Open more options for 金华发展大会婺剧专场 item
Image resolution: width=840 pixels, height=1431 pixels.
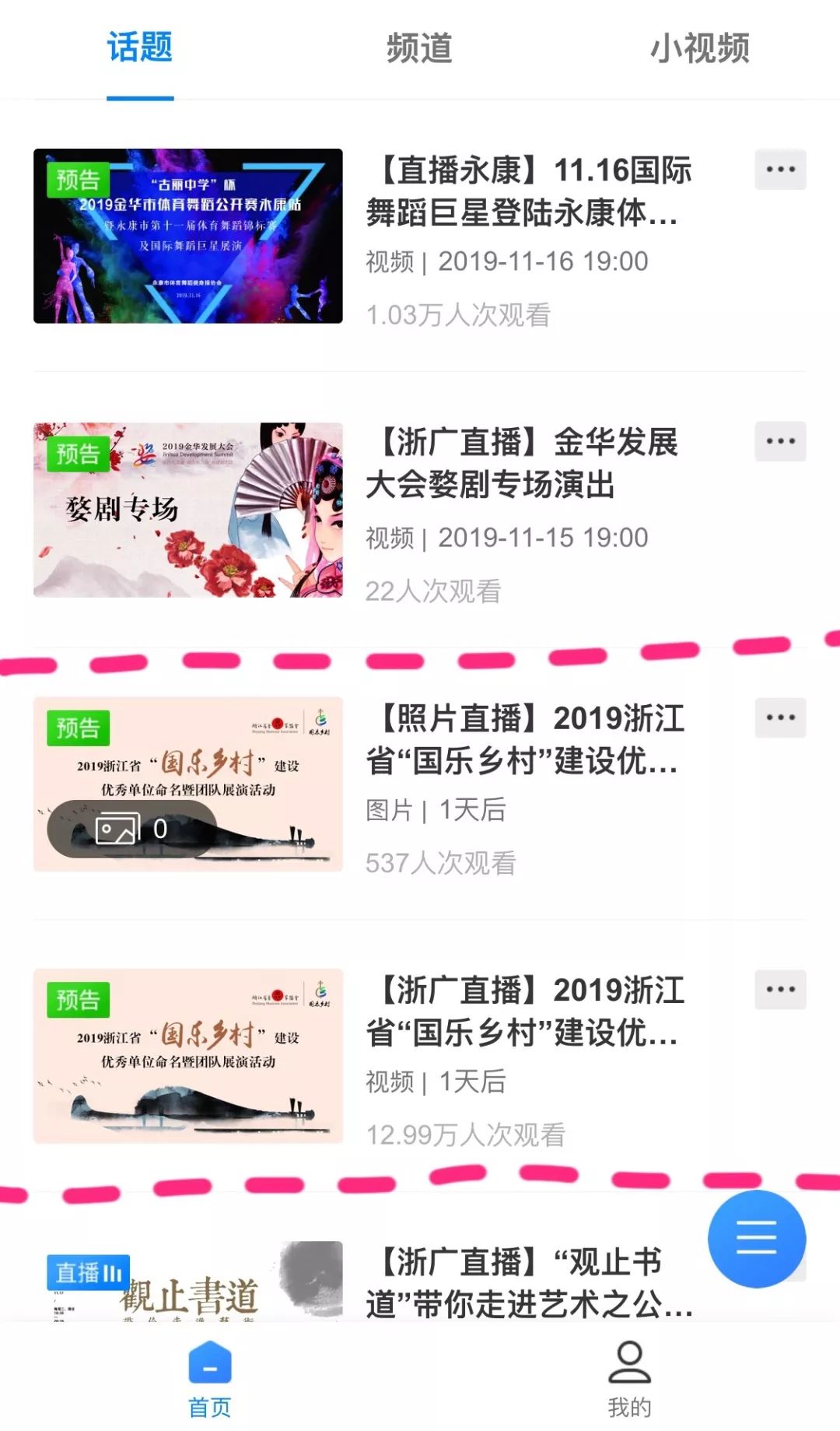point(780,441)
